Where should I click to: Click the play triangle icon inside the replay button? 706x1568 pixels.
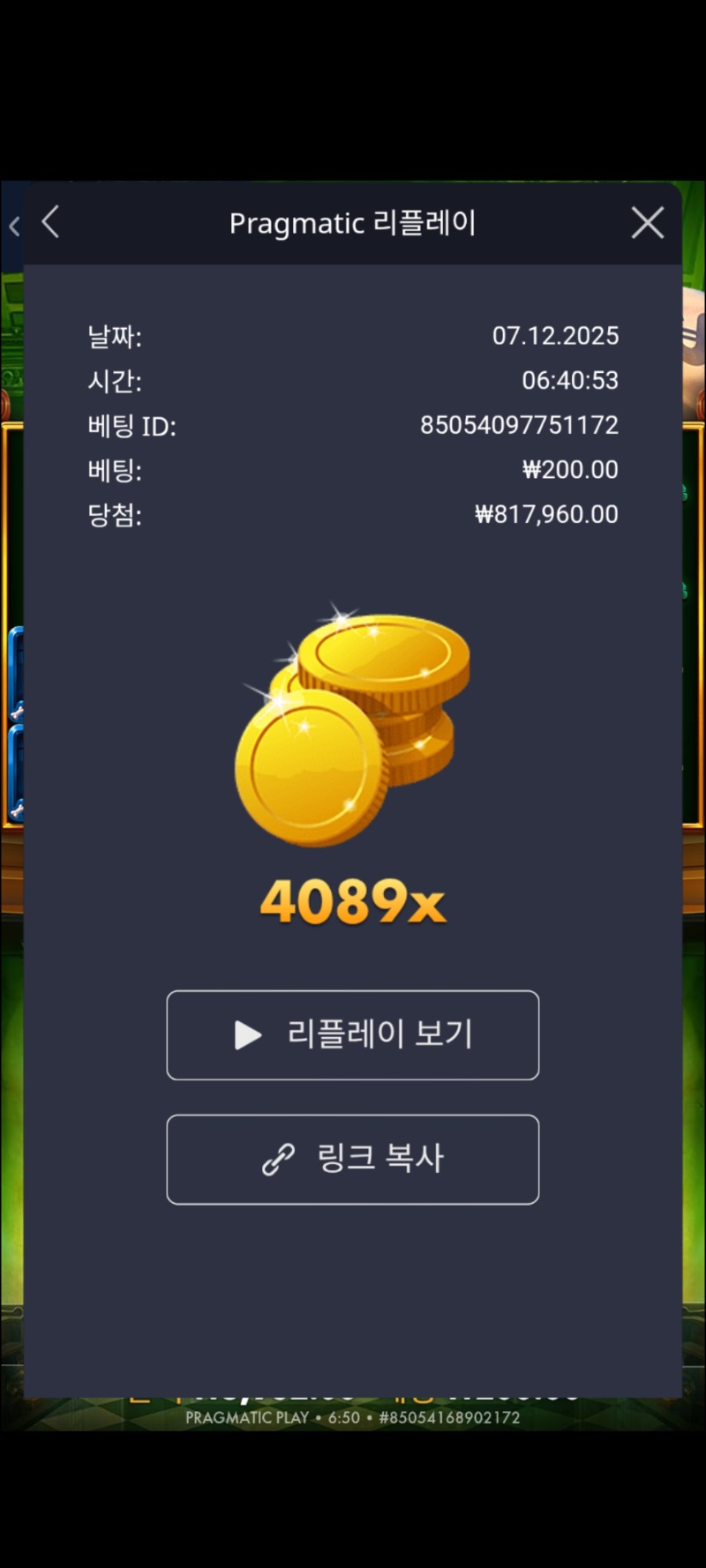point(248,1036)
